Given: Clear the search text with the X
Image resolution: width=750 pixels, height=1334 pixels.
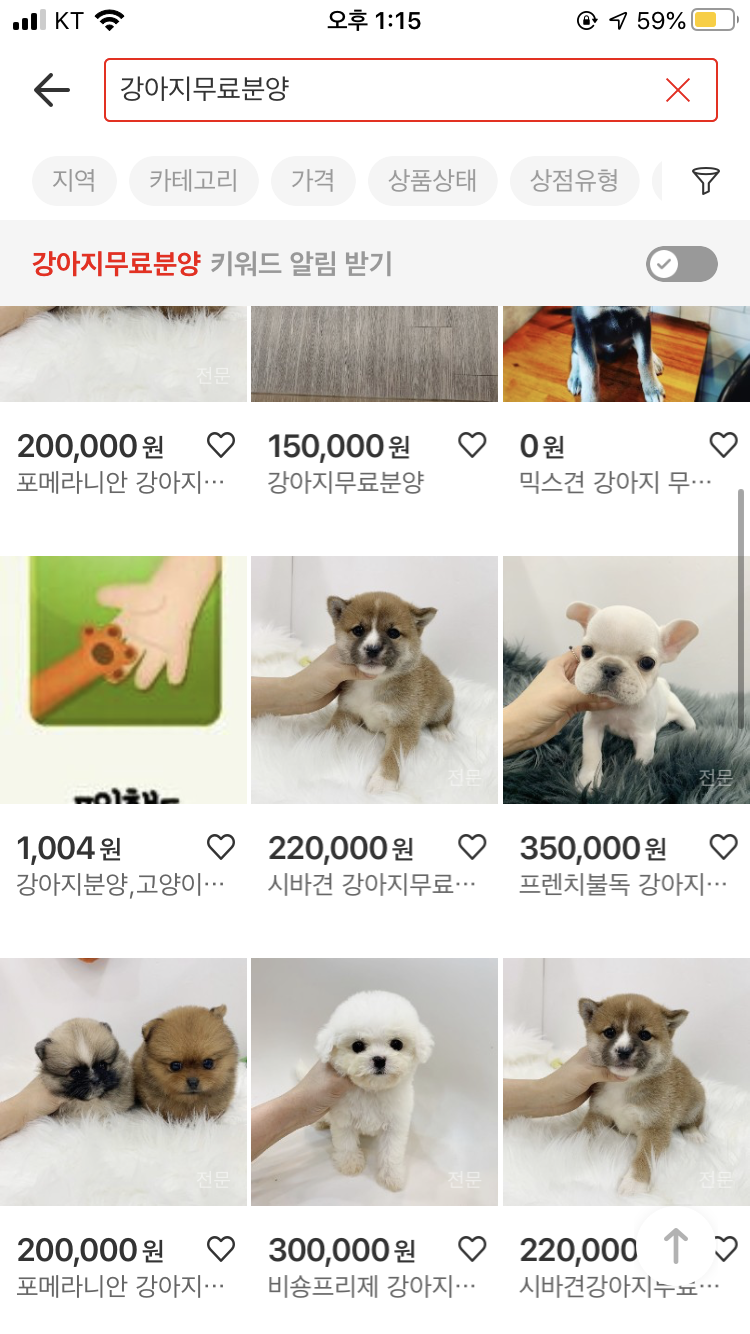Looking at the screenshot, I should pyautogui.click(x=677, y=90).
